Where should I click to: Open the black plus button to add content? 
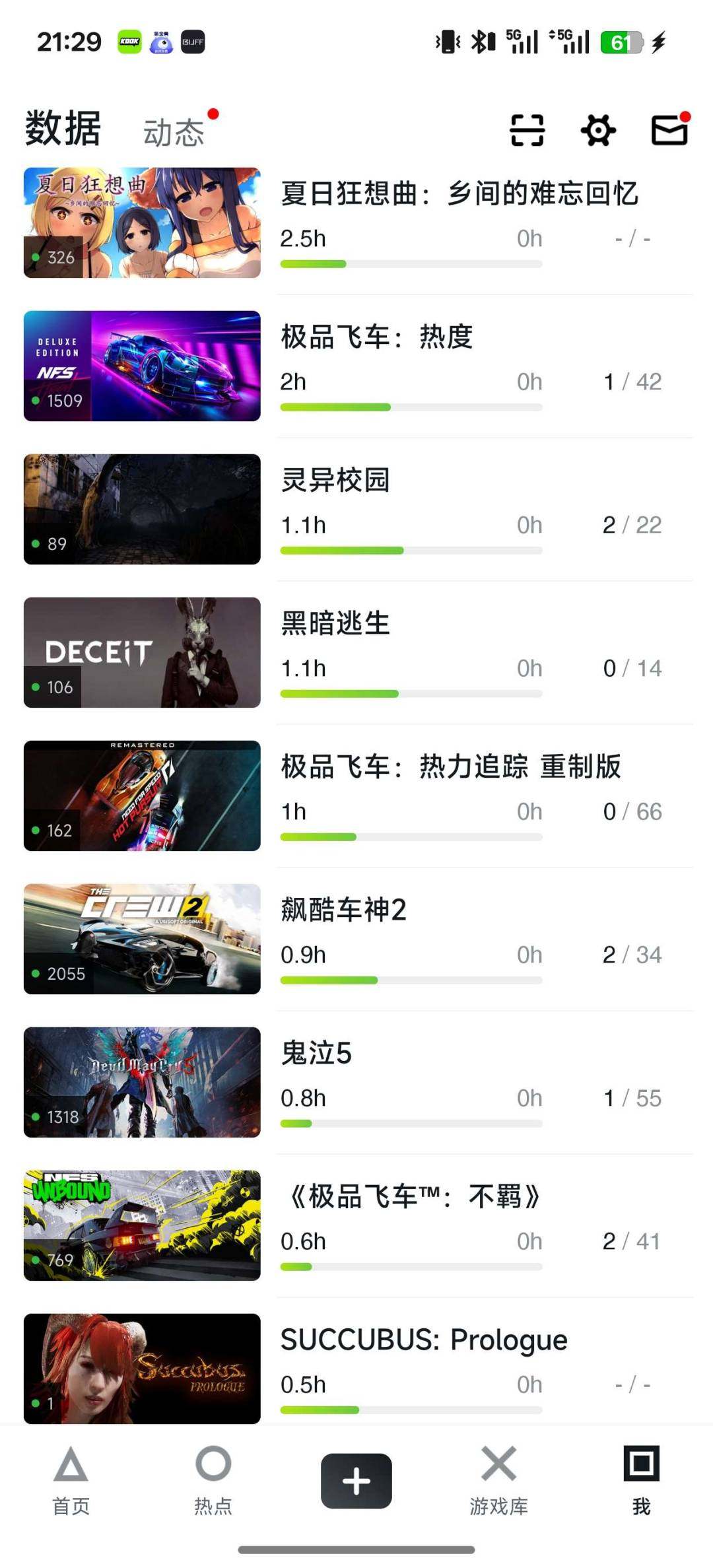(x=356, y=1481)
